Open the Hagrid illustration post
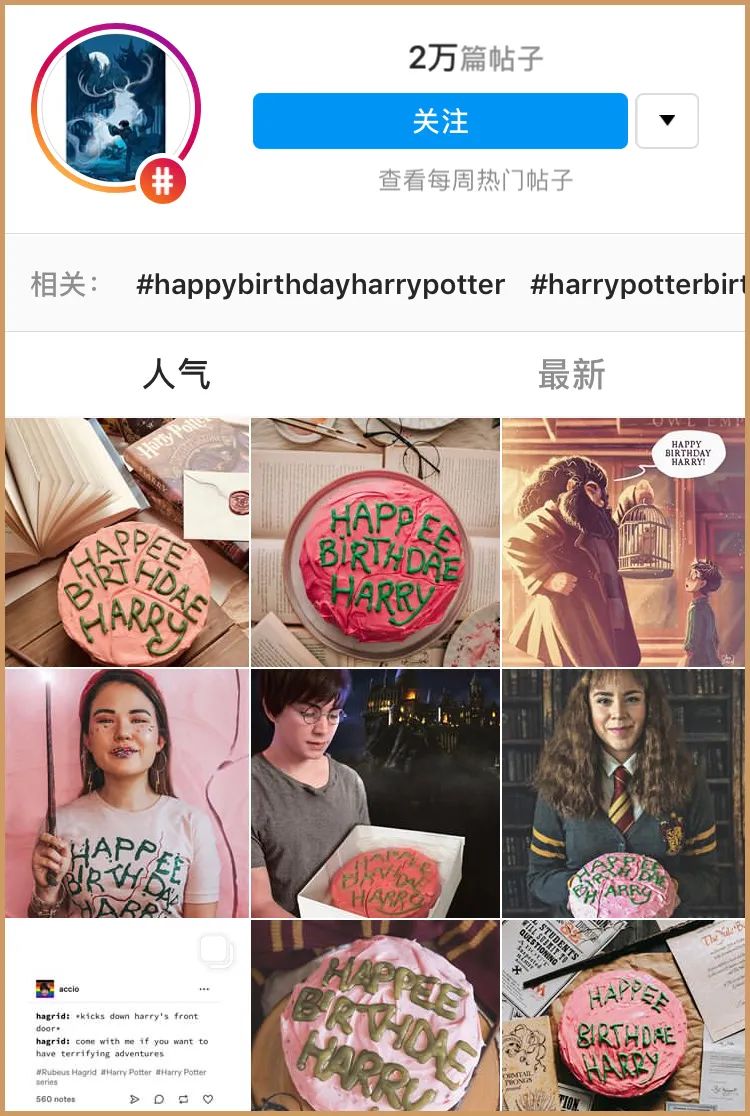Image resolution: width=750 pixels, height=1116 pixels. point(623,542)
